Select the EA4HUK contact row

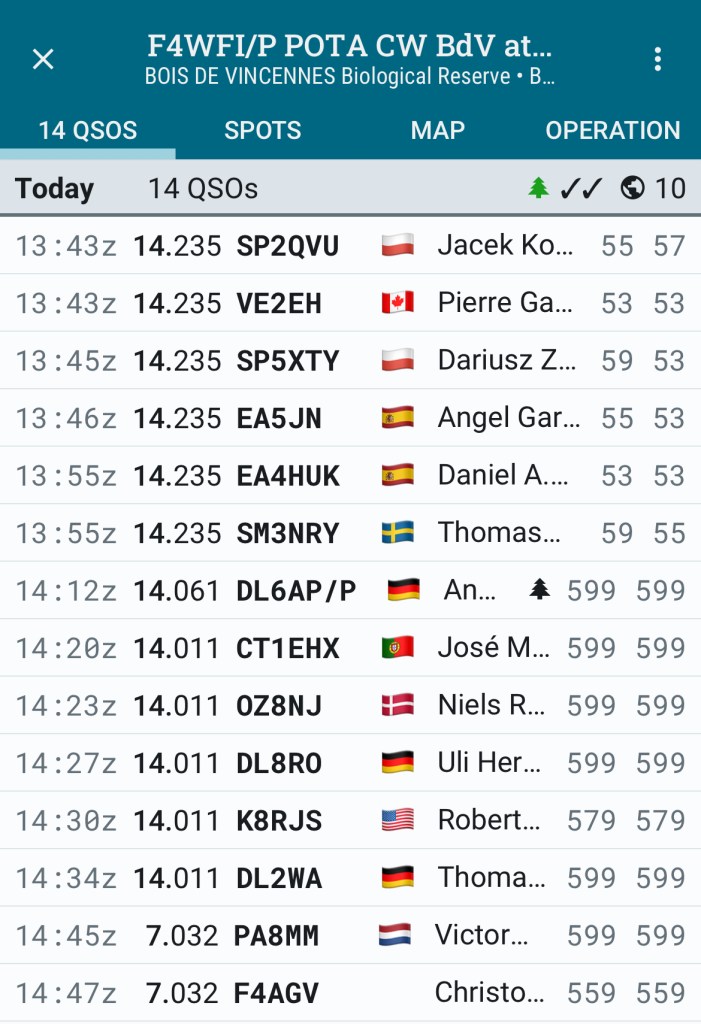point(350,476)
